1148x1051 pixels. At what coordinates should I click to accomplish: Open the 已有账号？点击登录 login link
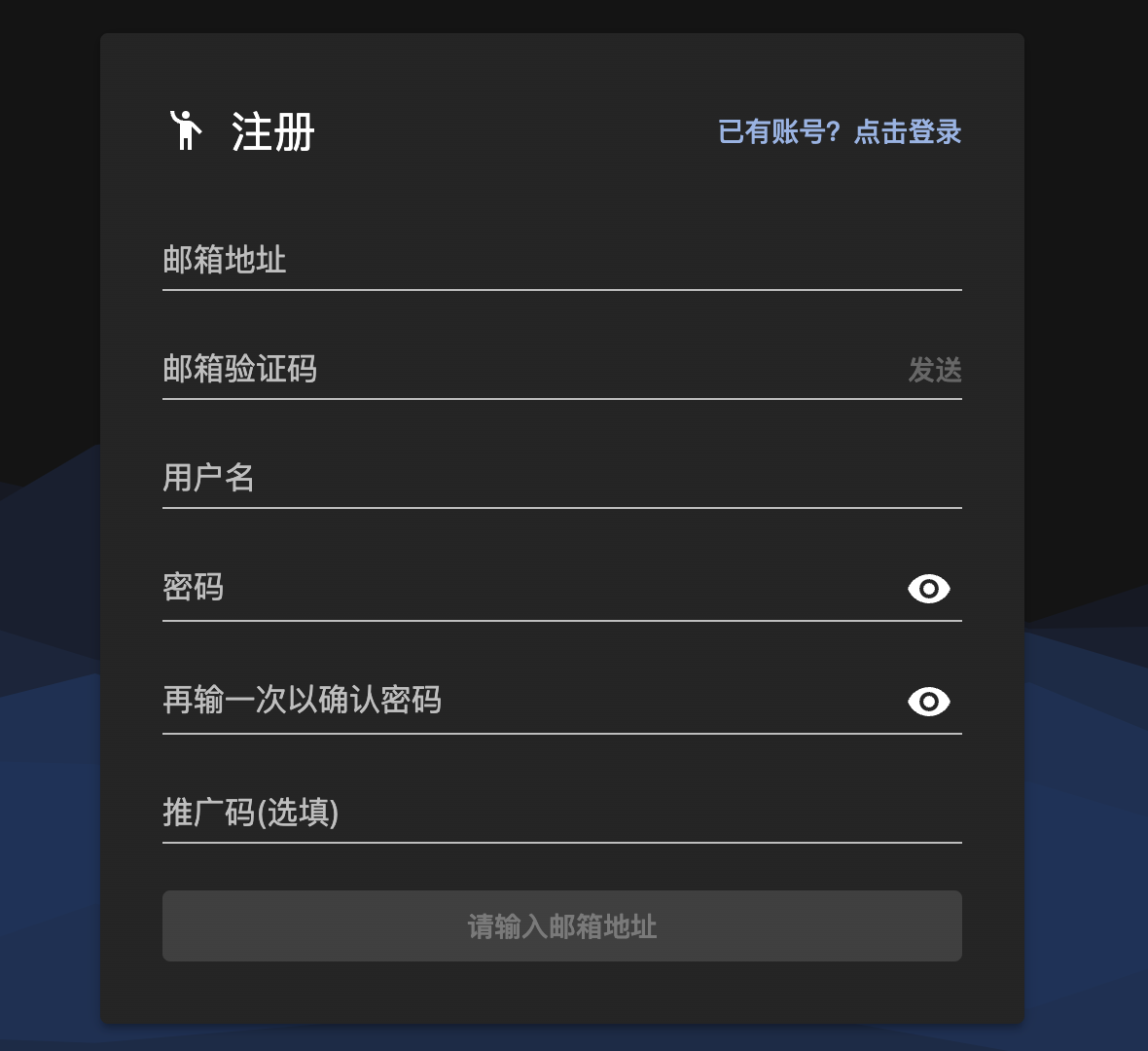pos(839,131)
